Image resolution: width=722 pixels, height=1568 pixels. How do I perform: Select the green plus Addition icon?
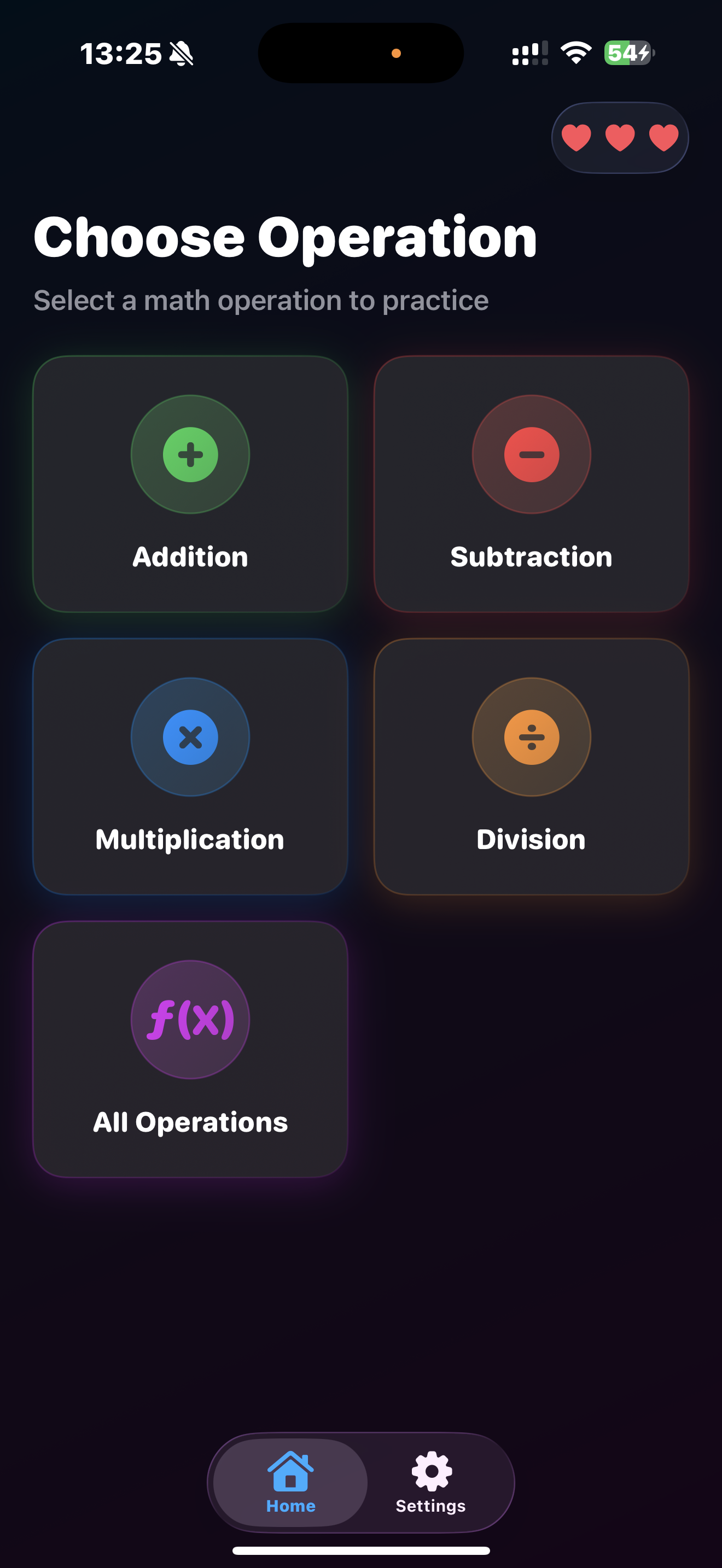tap(189, 453)
